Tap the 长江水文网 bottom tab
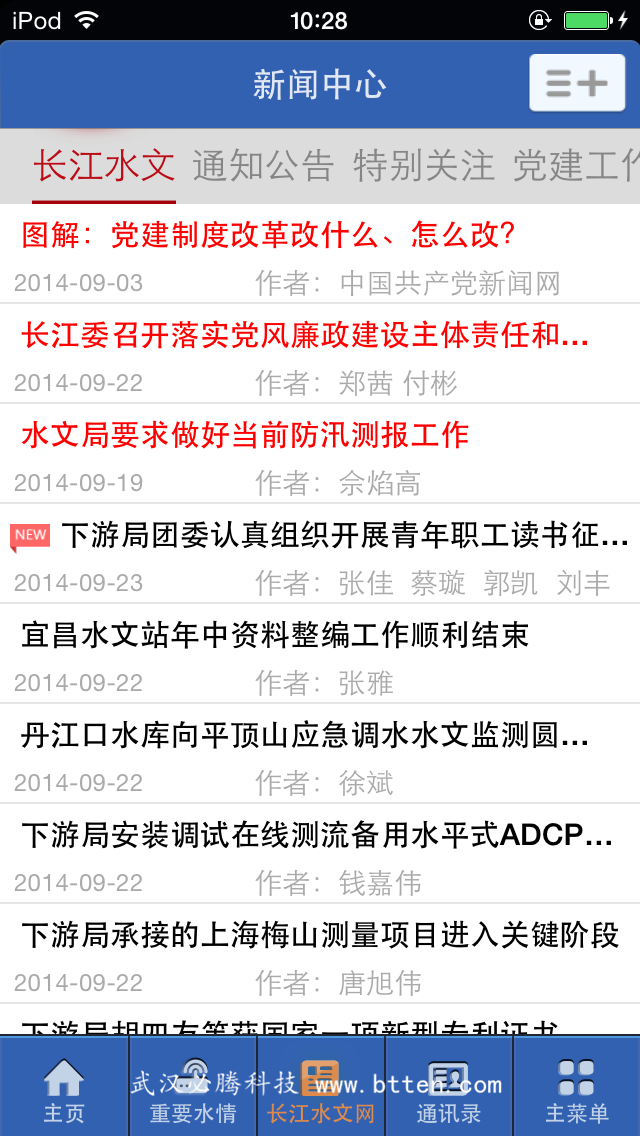Image resolution: width=640 pixels, height=1136 pixels. pyautogui.click(x=320, y=1087)
